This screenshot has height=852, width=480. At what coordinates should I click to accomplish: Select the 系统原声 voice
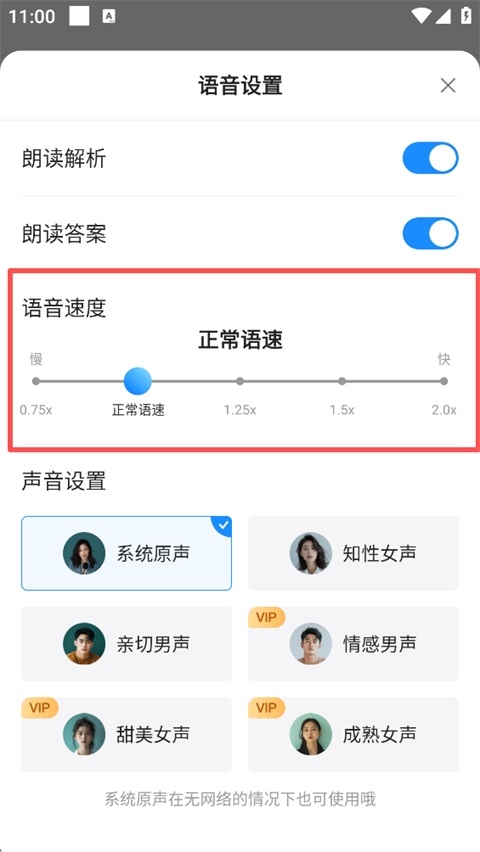[x=126, y=553]
